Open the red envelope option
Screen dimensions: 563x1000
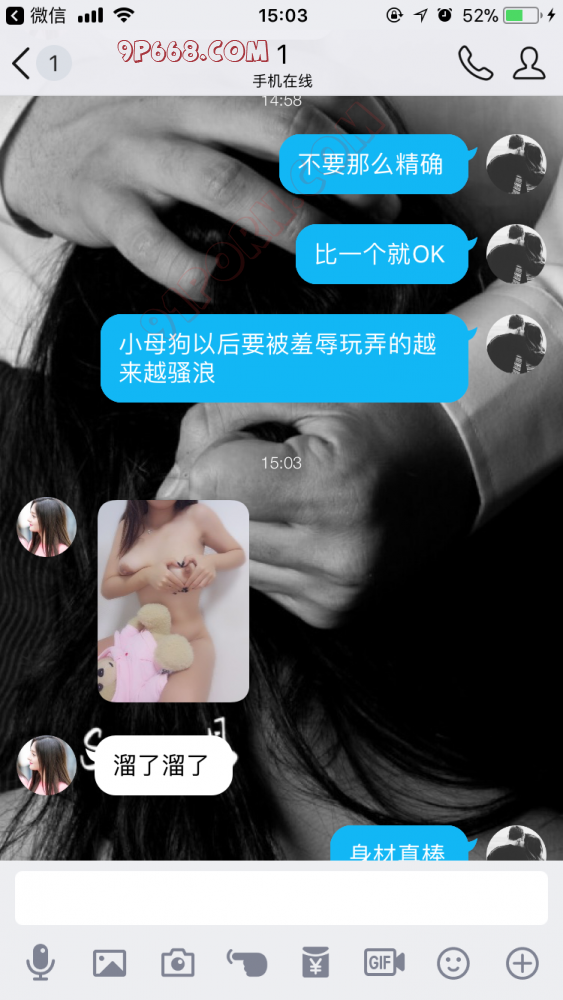315,963
